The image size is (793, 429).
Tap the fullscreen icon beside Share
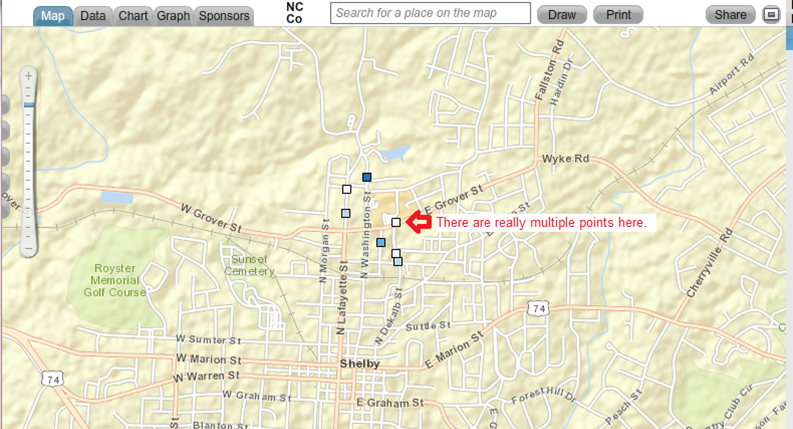[771, 15]
